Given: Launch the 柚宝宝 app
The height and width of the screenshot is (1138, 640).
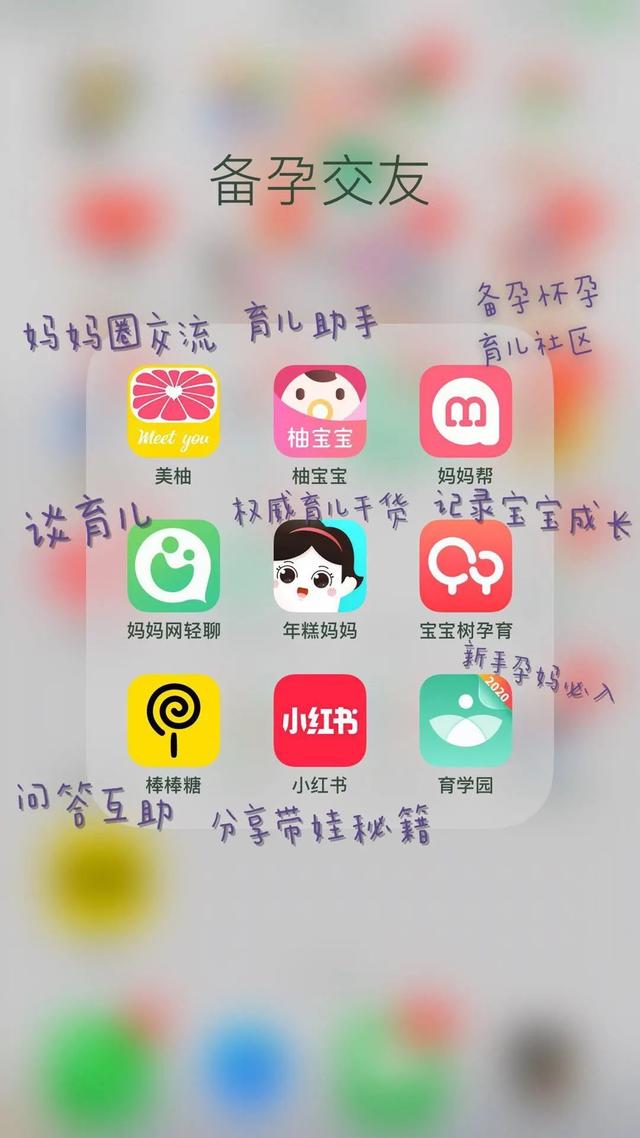Looking at the screenshot, I should [319, 411].
